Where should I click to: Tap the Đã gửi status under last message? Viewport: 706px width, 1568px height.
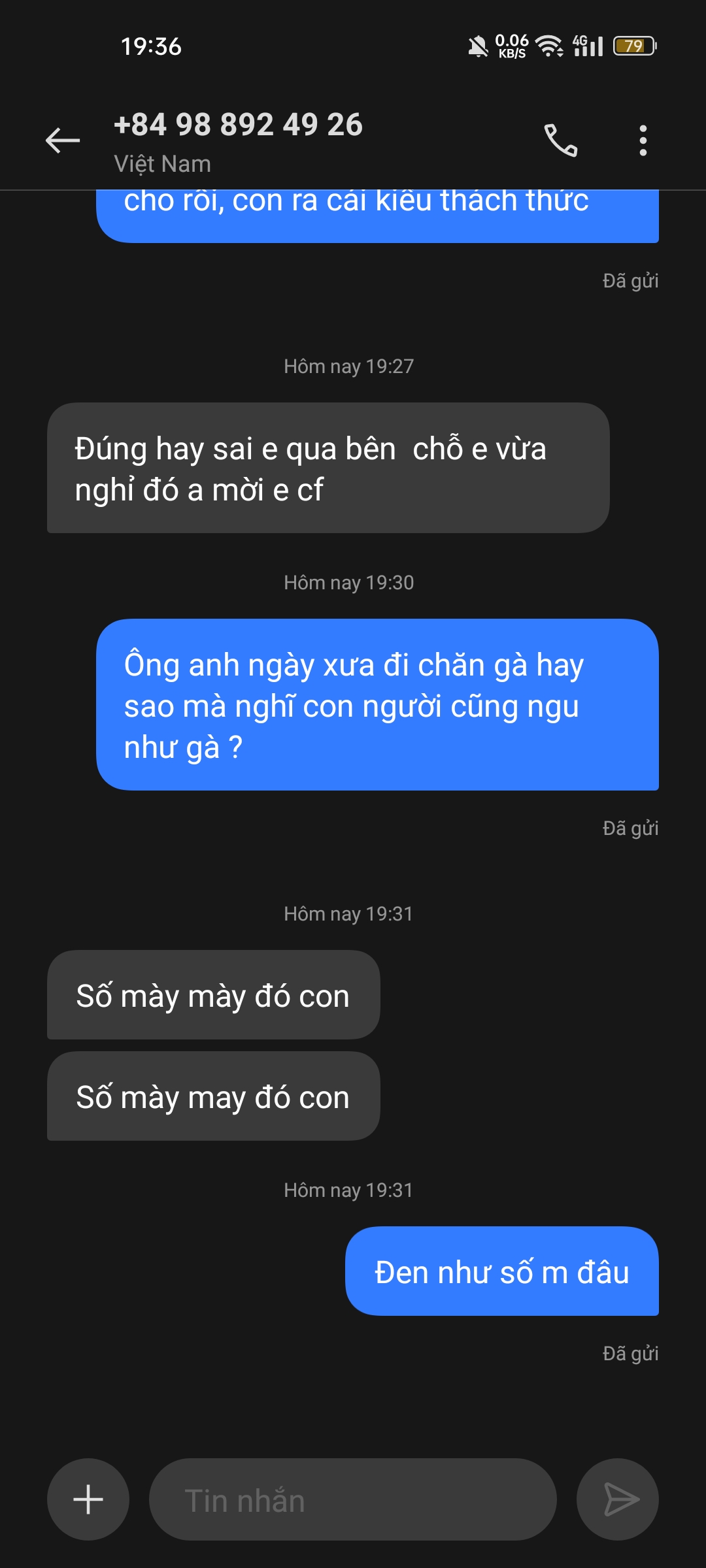[630, 1354]
